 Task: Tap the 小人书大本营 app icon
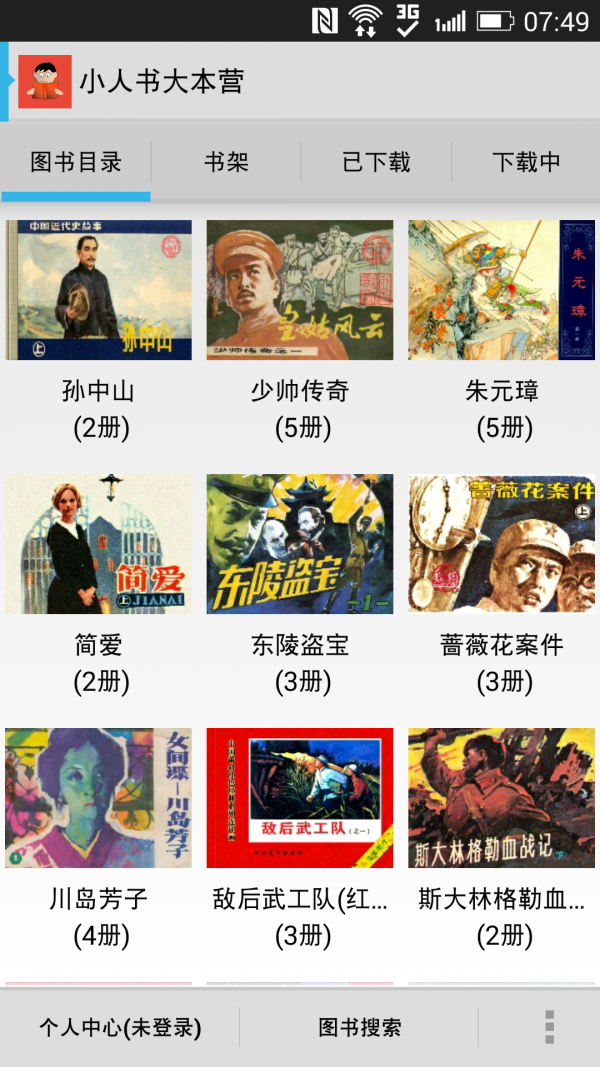pyautogui.click(x=45, y=82)
